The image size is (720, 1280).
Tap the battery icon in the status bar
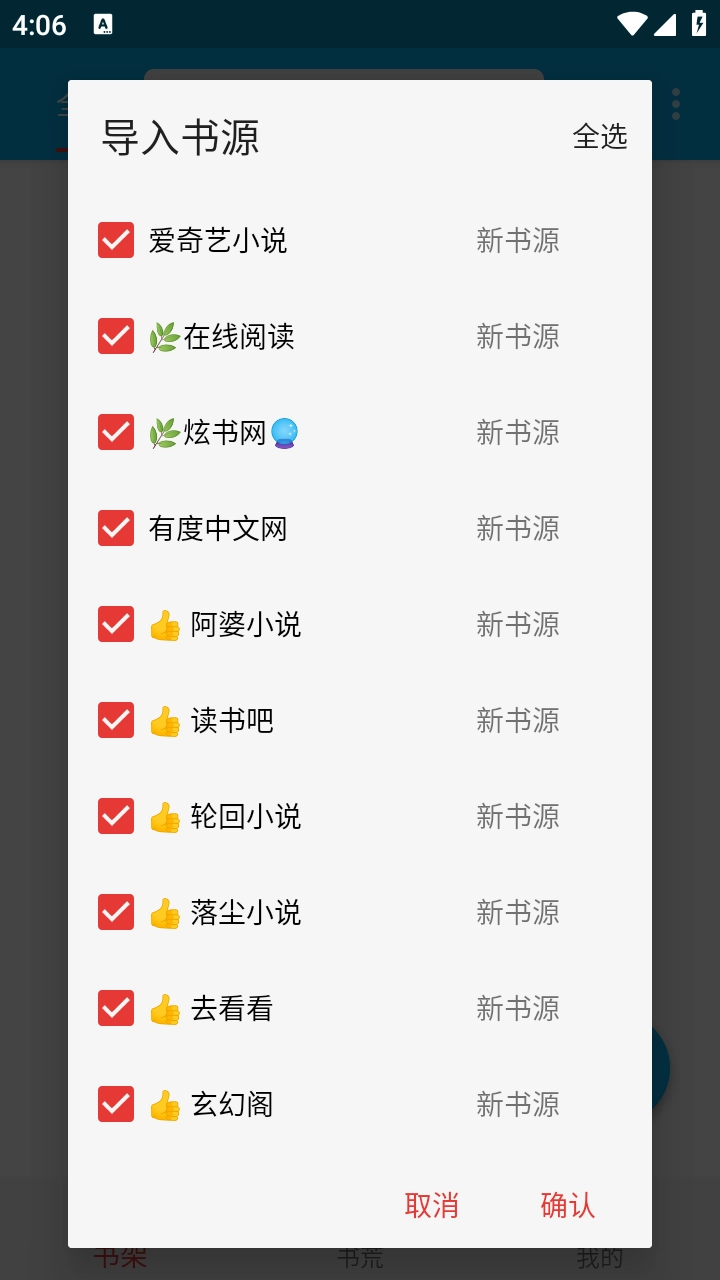click(x=699, y=25)
